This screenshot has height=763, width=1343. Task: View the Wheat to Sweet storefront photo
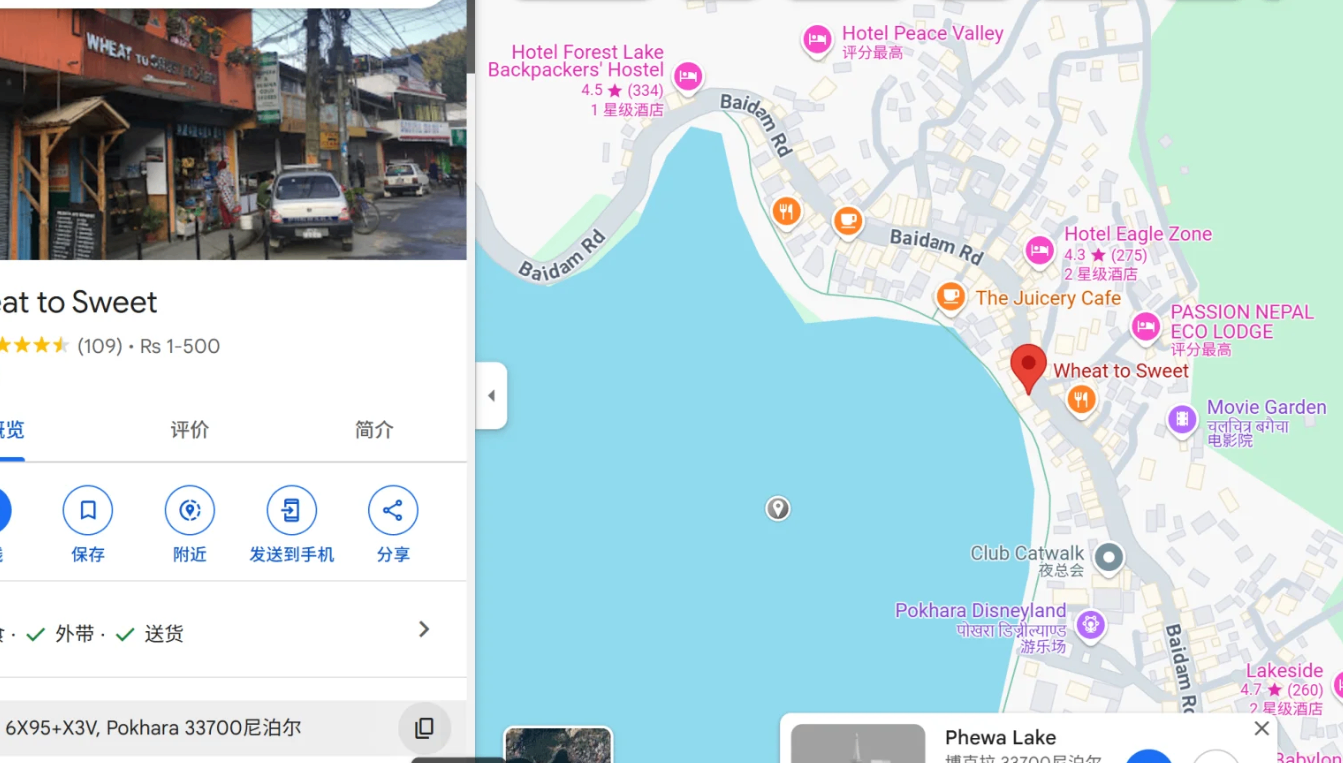pos(233,130)
